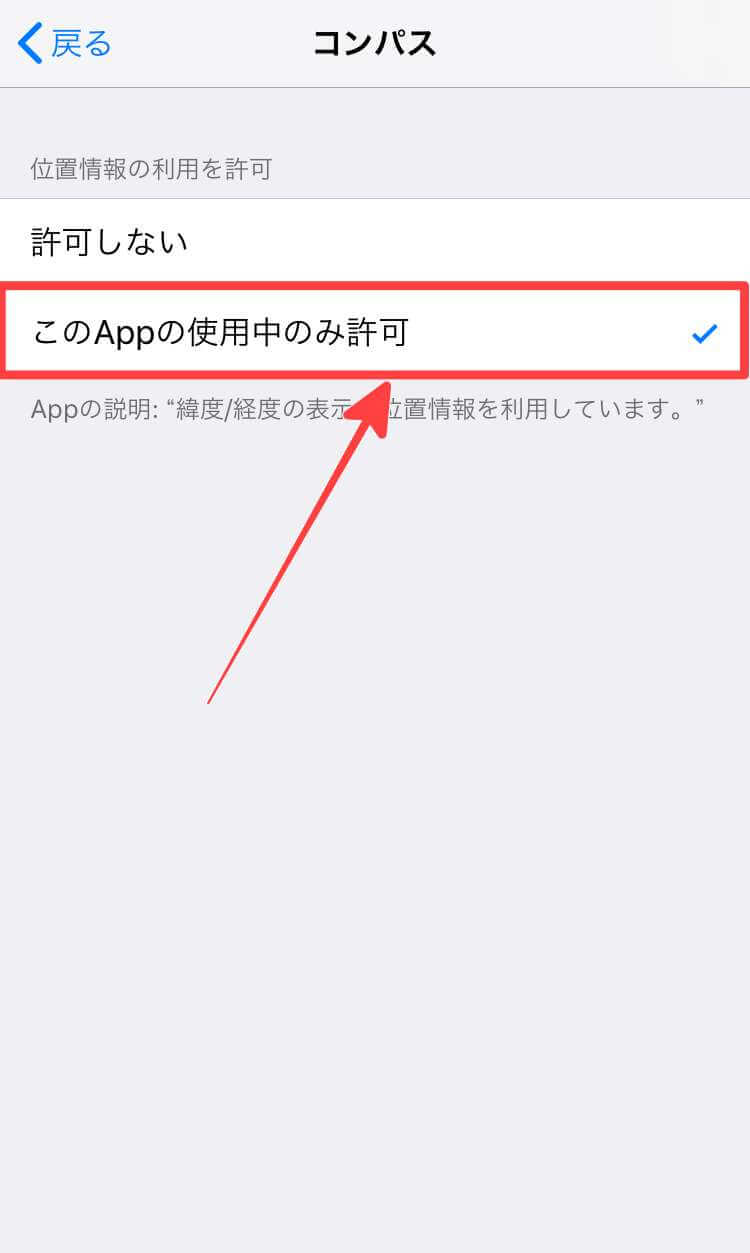750x1253 pixels.
Task: Go back with the 戻る button
Action: click(x=65, y=44)
